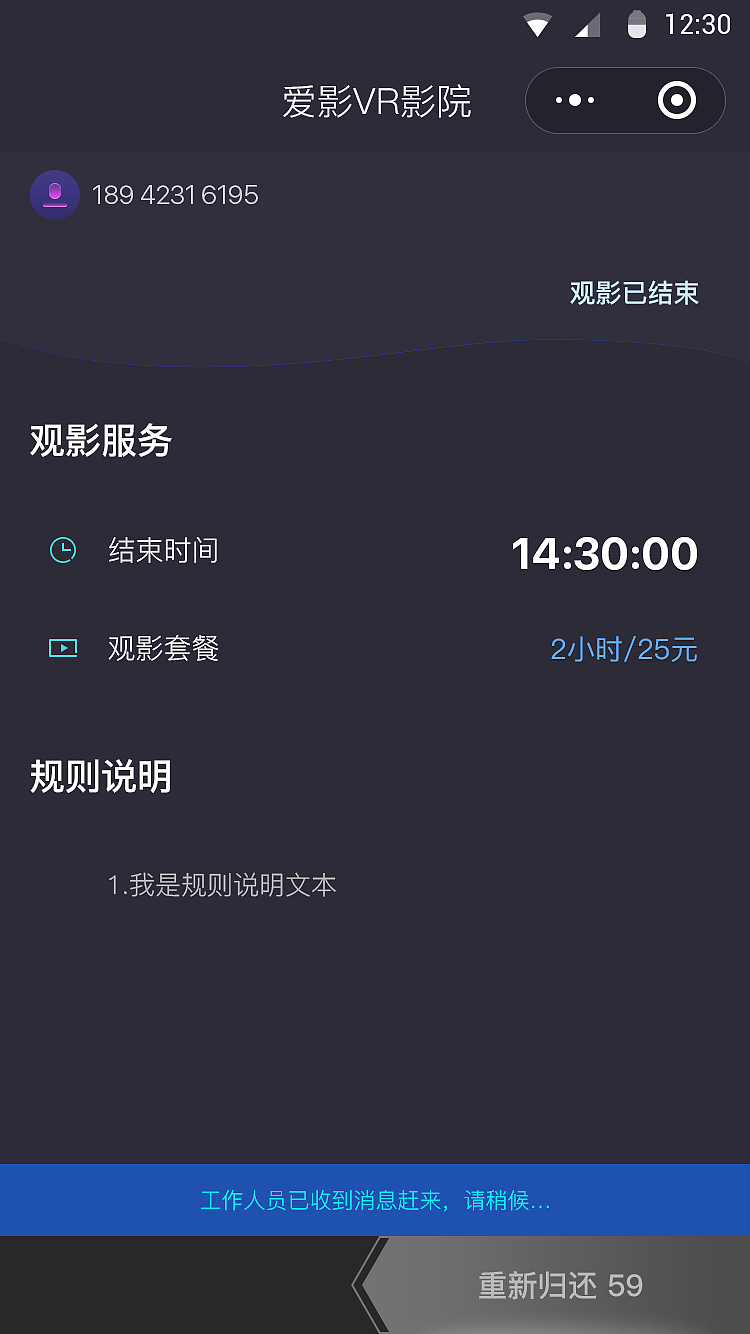
Task: Click the cellular signal icon
Action: coord(588,25)
